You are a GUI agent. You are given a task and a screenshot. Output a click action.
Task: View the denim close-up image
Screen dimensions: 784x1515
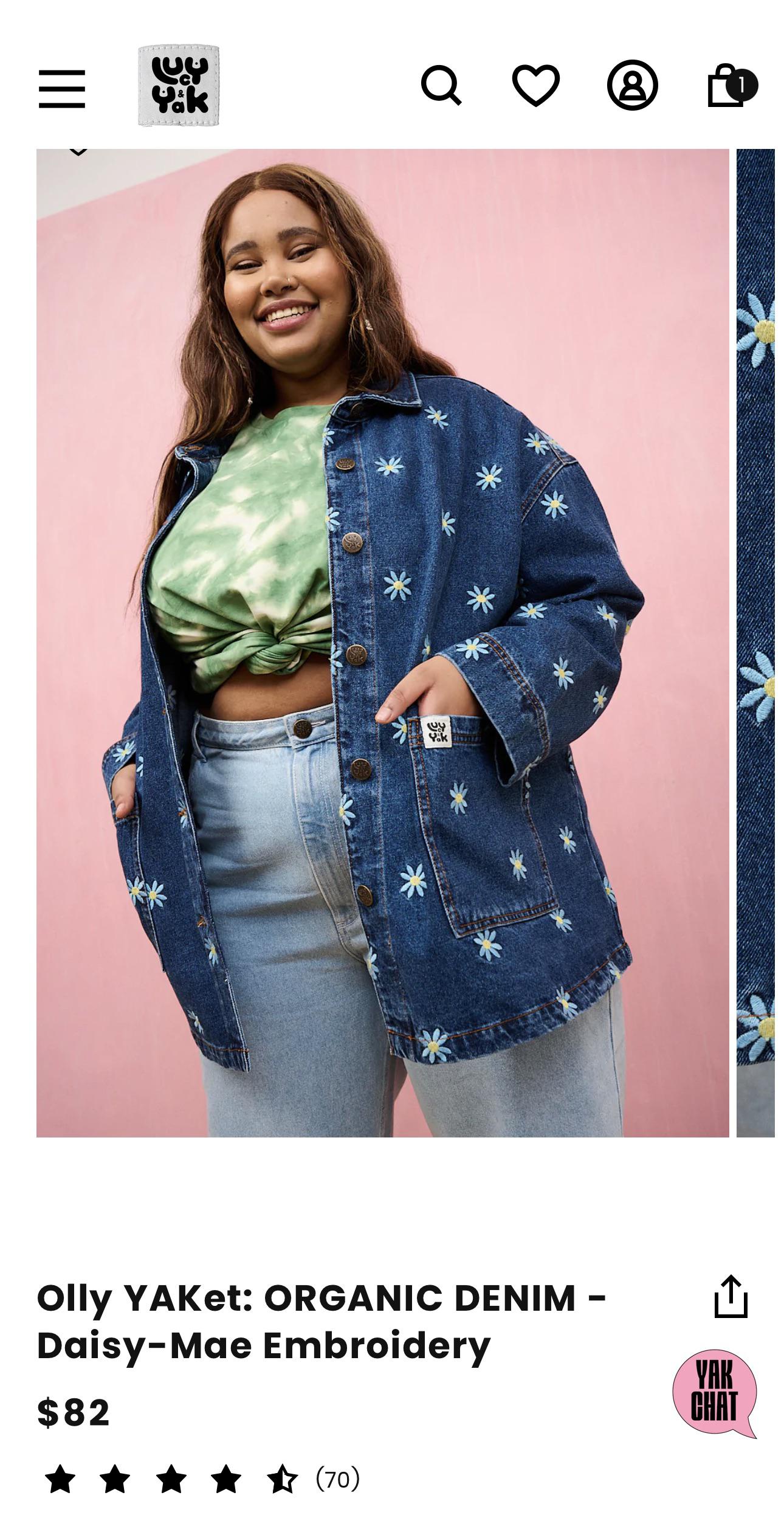755,643
